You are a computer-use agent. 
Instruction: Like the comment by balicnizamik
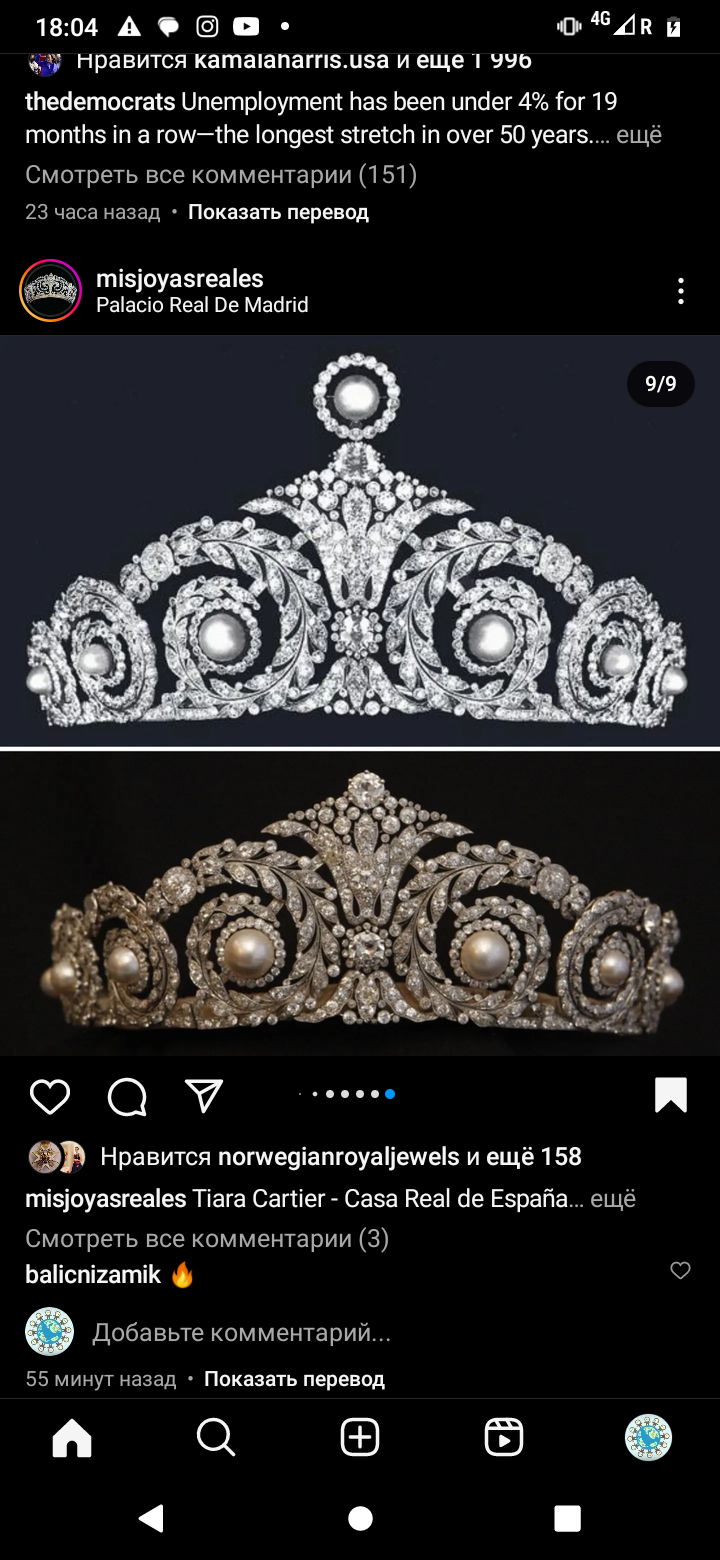[680, 1271]
